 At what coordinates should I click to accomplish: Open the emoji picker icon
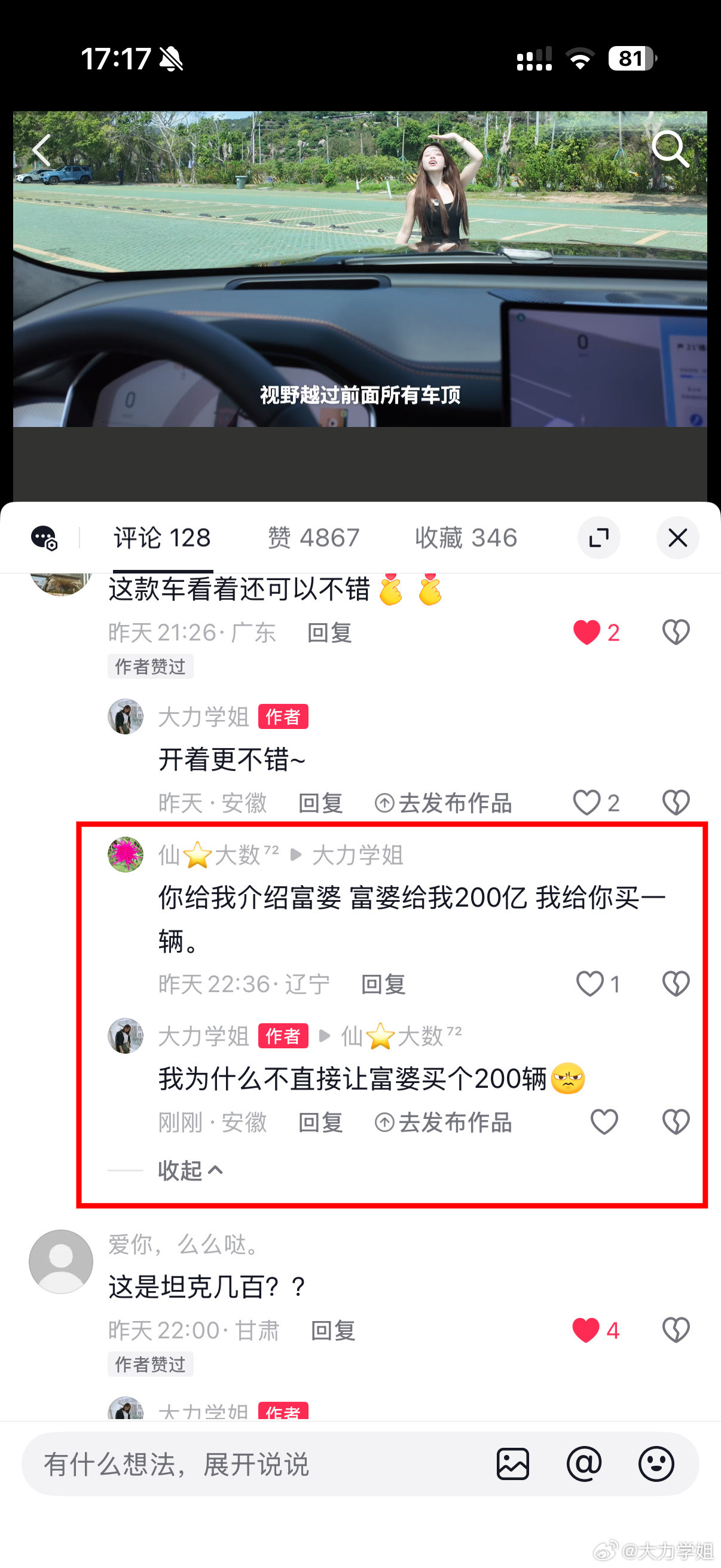[656, 1465]
